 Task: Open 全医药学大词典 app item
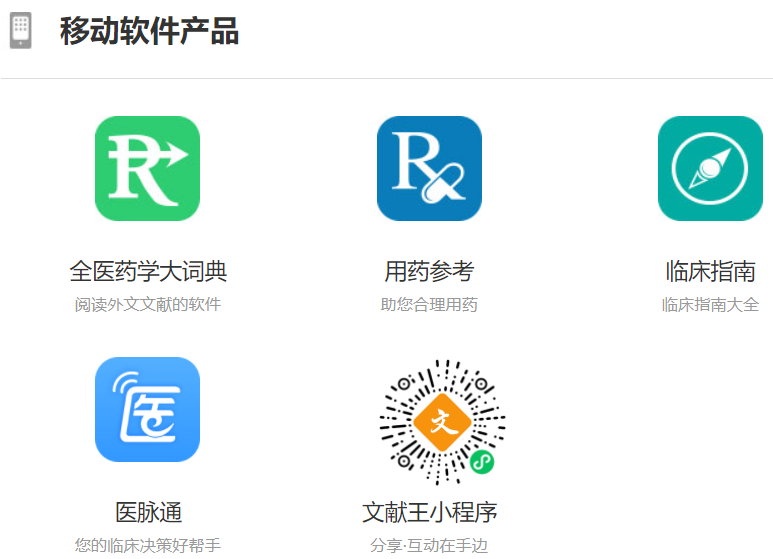147,169
